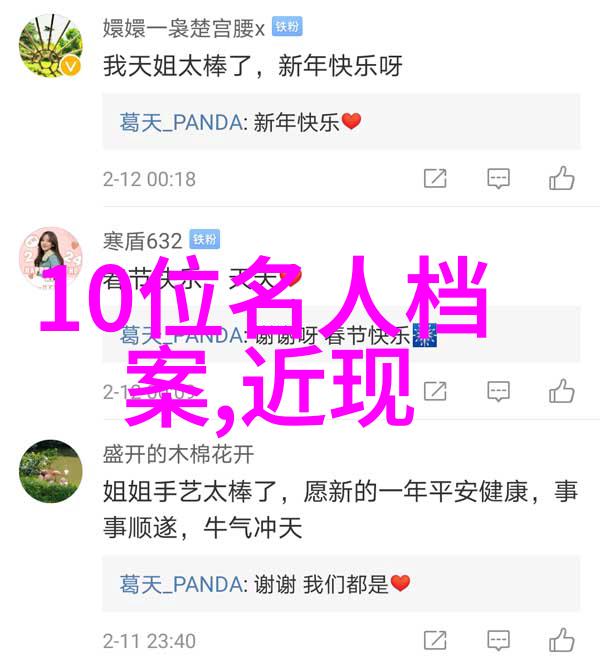Image resolution: width=600 pixels, height=662 pixels.
Task: Repost the comment by 盛开的木棉花开
Action: click(x=435, y=640)
